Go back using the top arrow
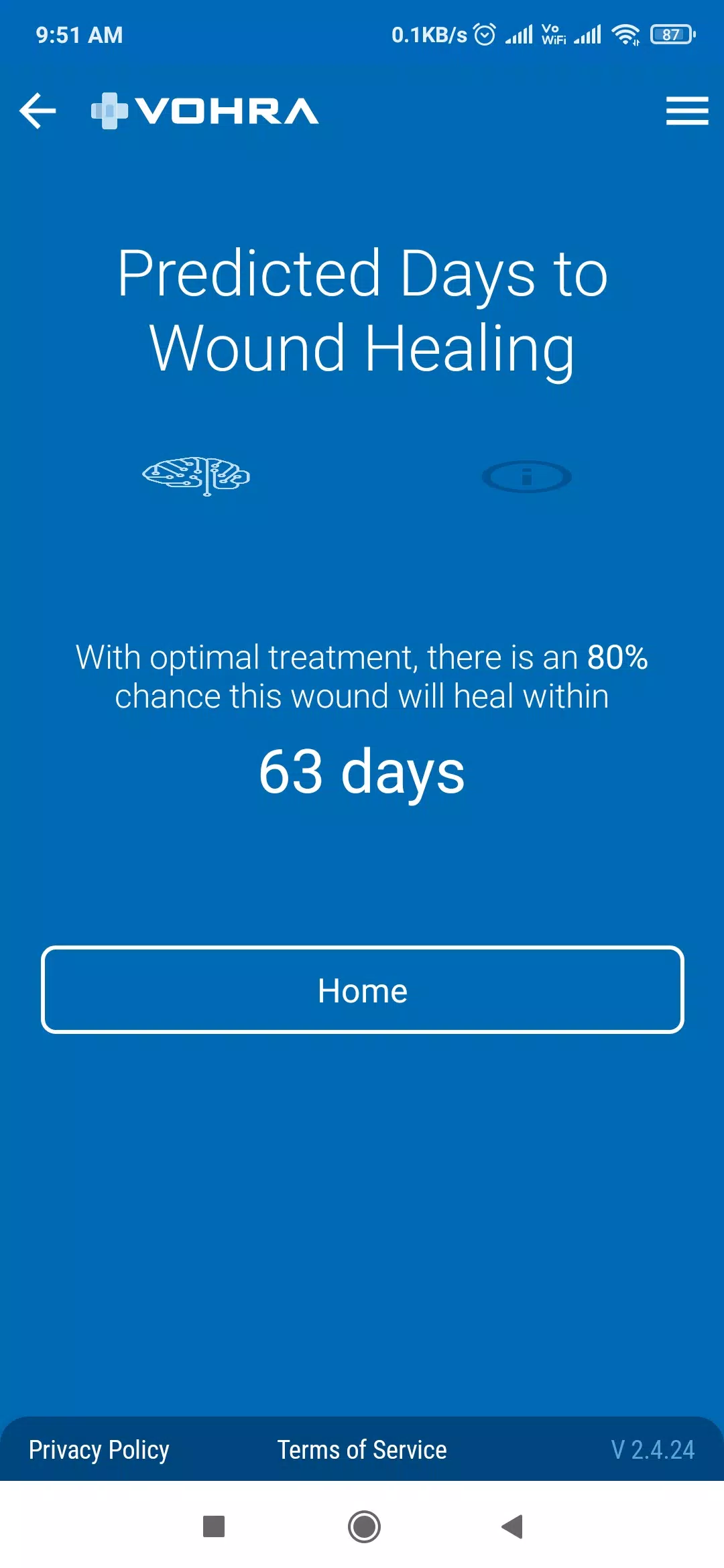This screenshot has height=1568, width=724. tap(38, 111)
